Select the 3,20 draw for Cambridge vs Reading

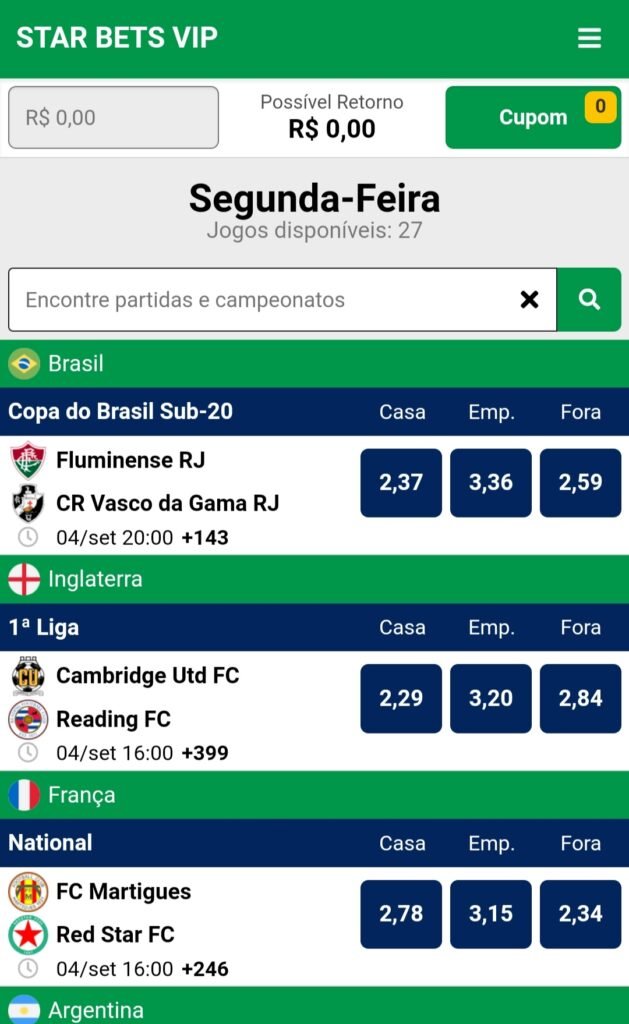(491, 699)
